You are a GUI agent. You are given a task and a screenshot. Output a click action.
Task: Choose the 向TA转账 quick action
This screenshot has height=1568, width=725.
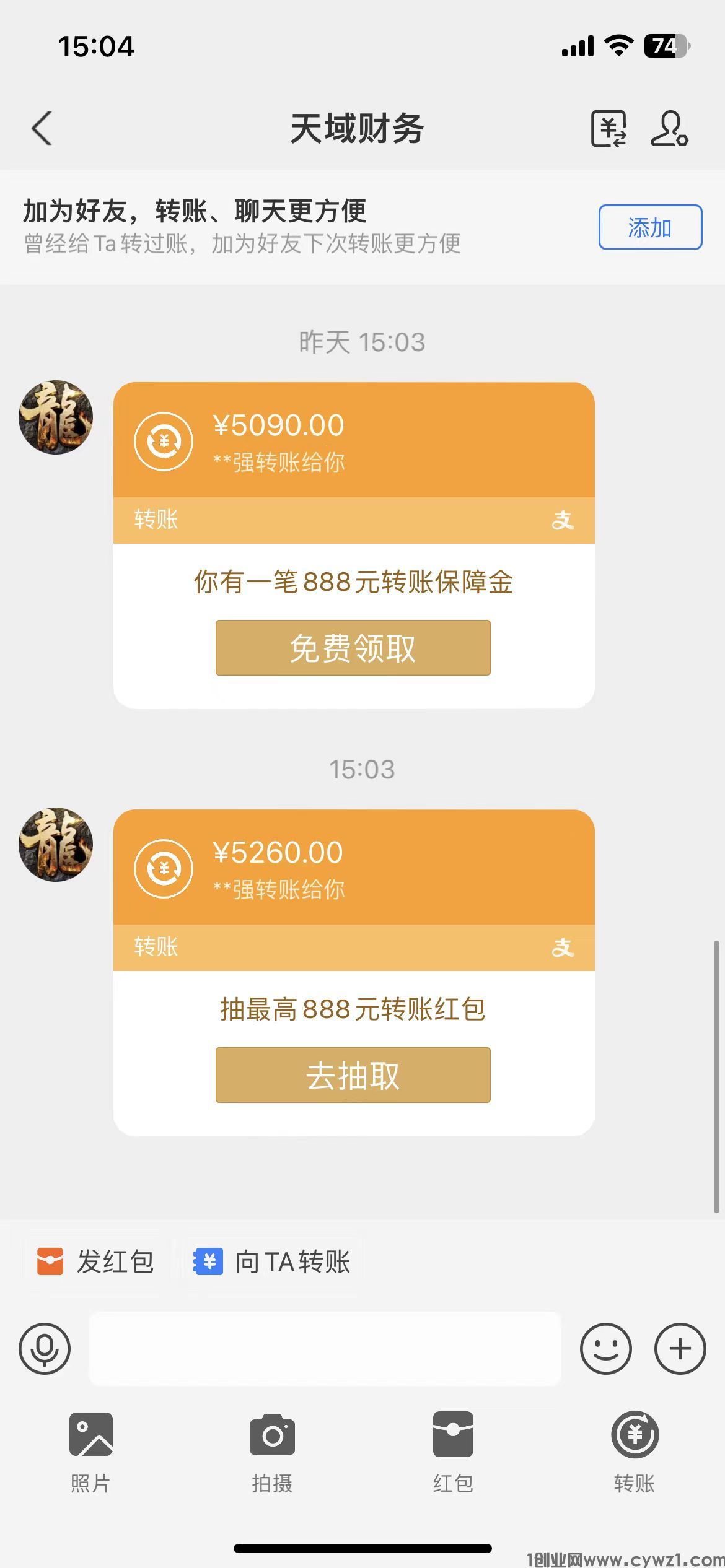tap(273, 1261)
